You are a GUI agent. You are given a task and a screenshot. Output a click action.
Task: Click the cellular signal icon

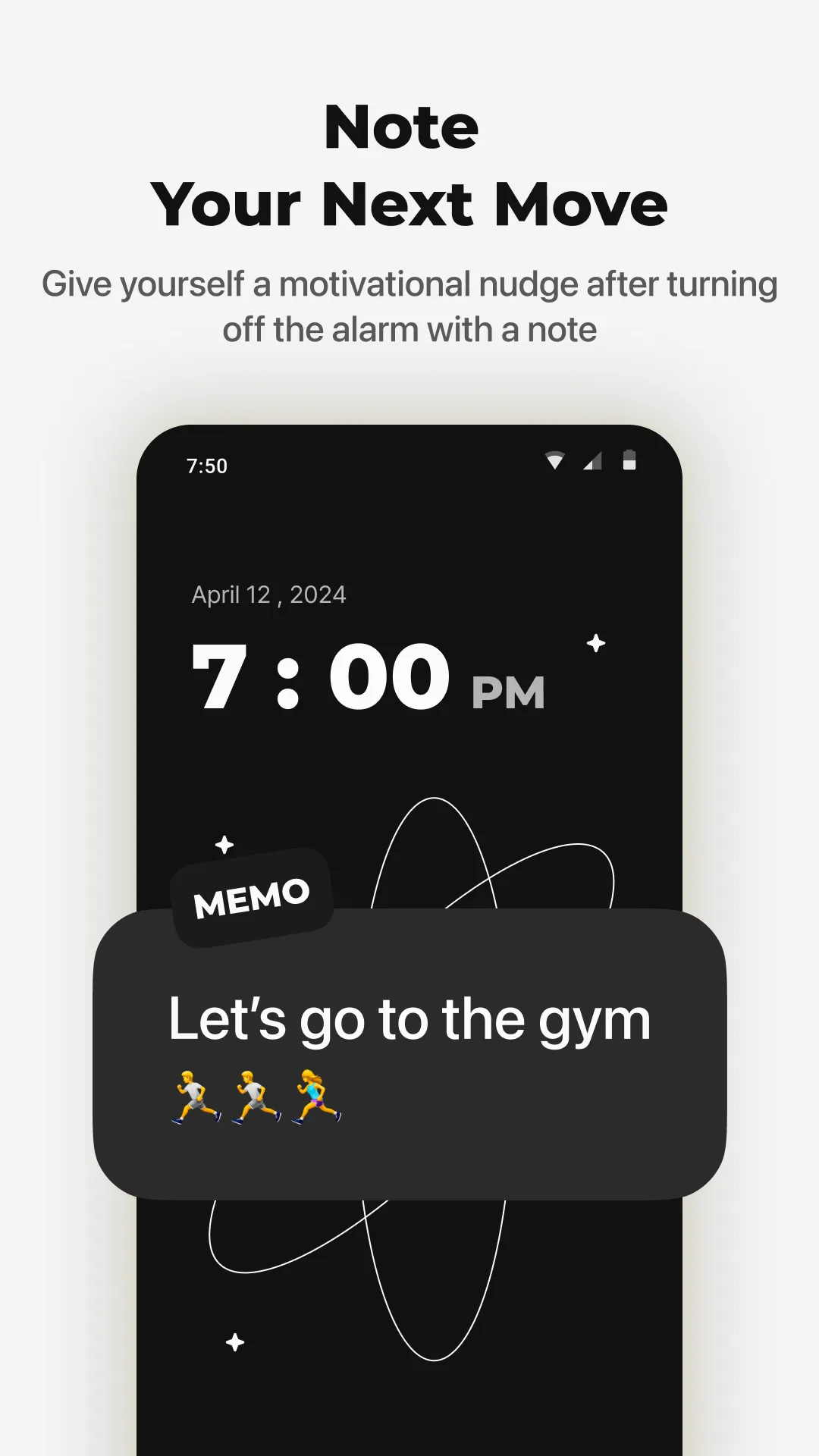(594, 461)
